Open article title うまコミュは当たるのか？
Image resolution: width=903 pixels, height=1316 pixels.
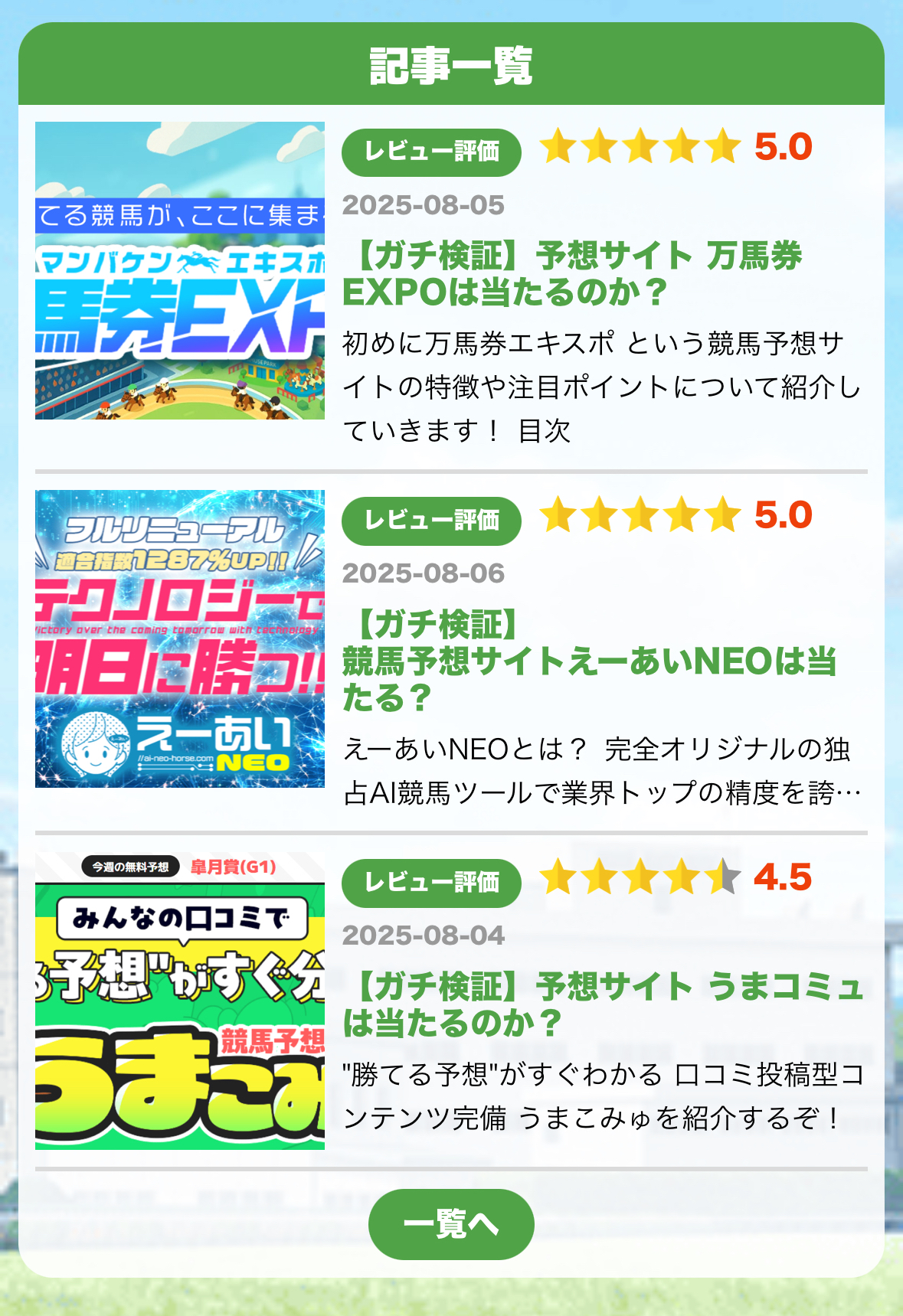(601, 1004)
